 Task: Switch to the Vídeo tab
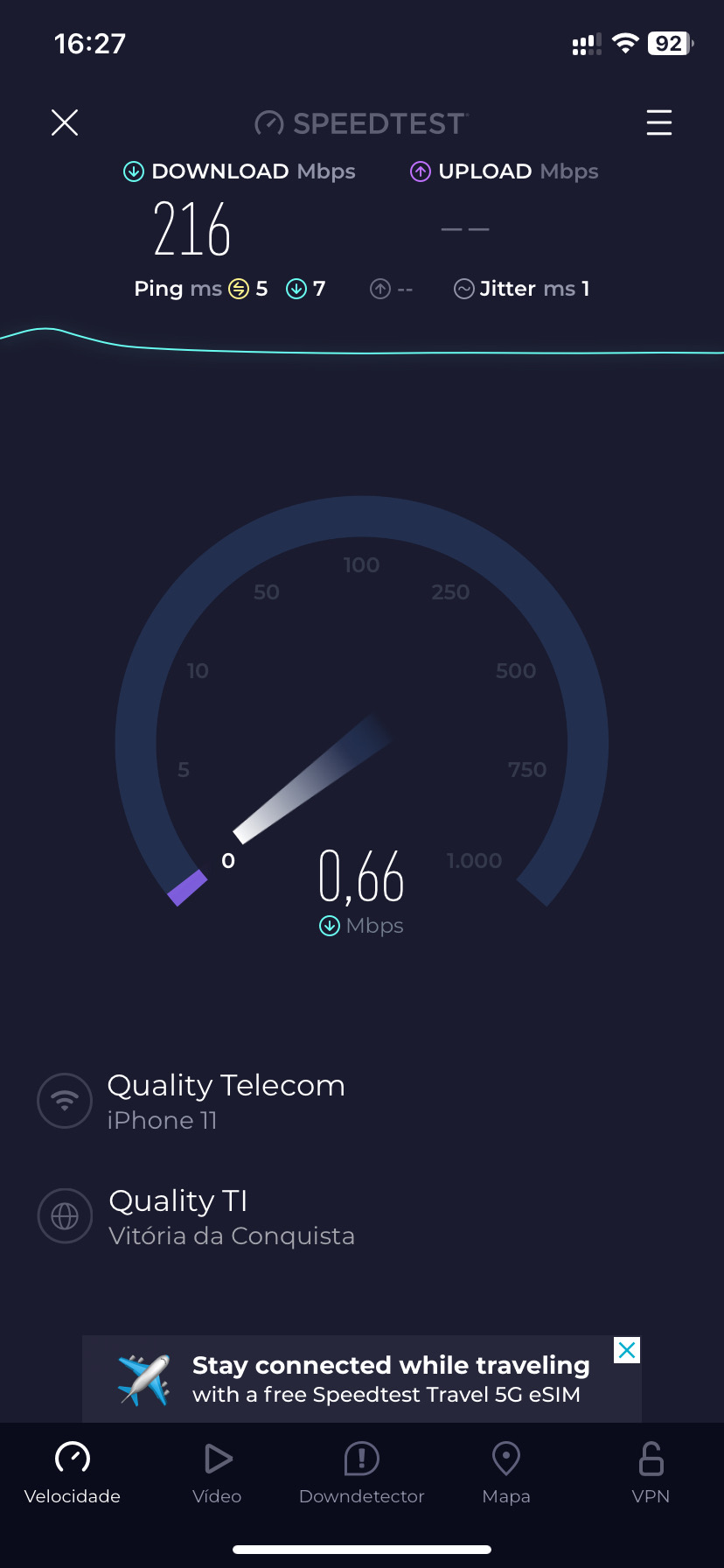(x=217, y=1473)
